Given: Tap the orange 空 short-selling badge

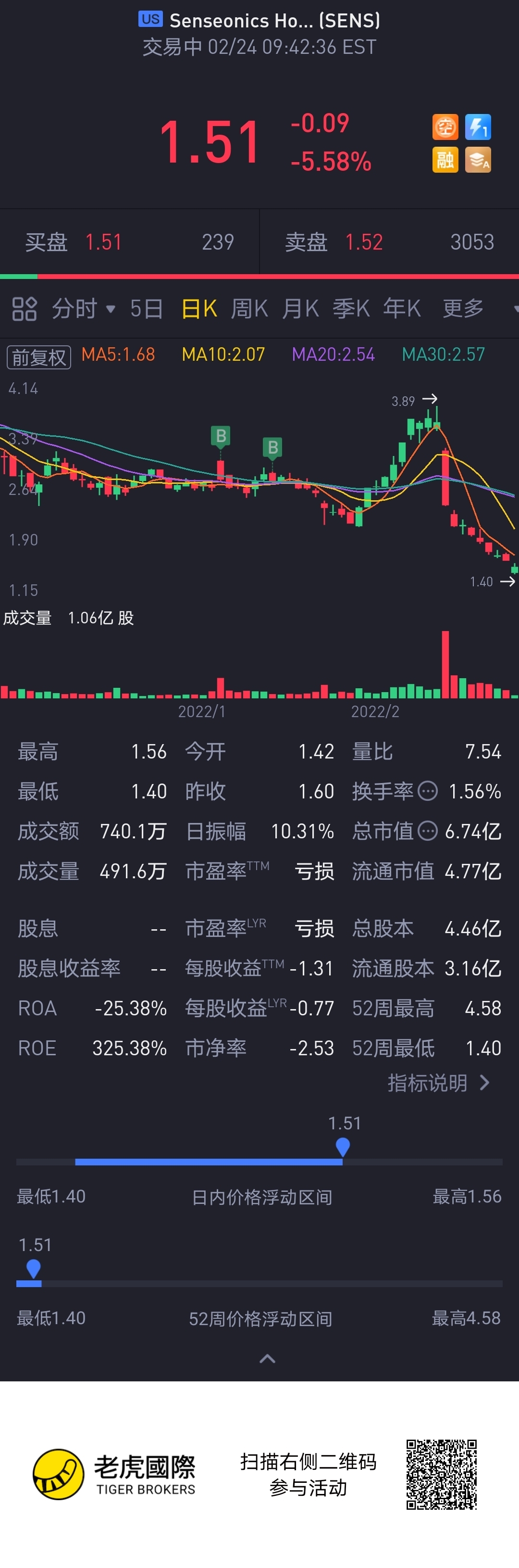Looking at the screenshot, I should click(445, 127).
